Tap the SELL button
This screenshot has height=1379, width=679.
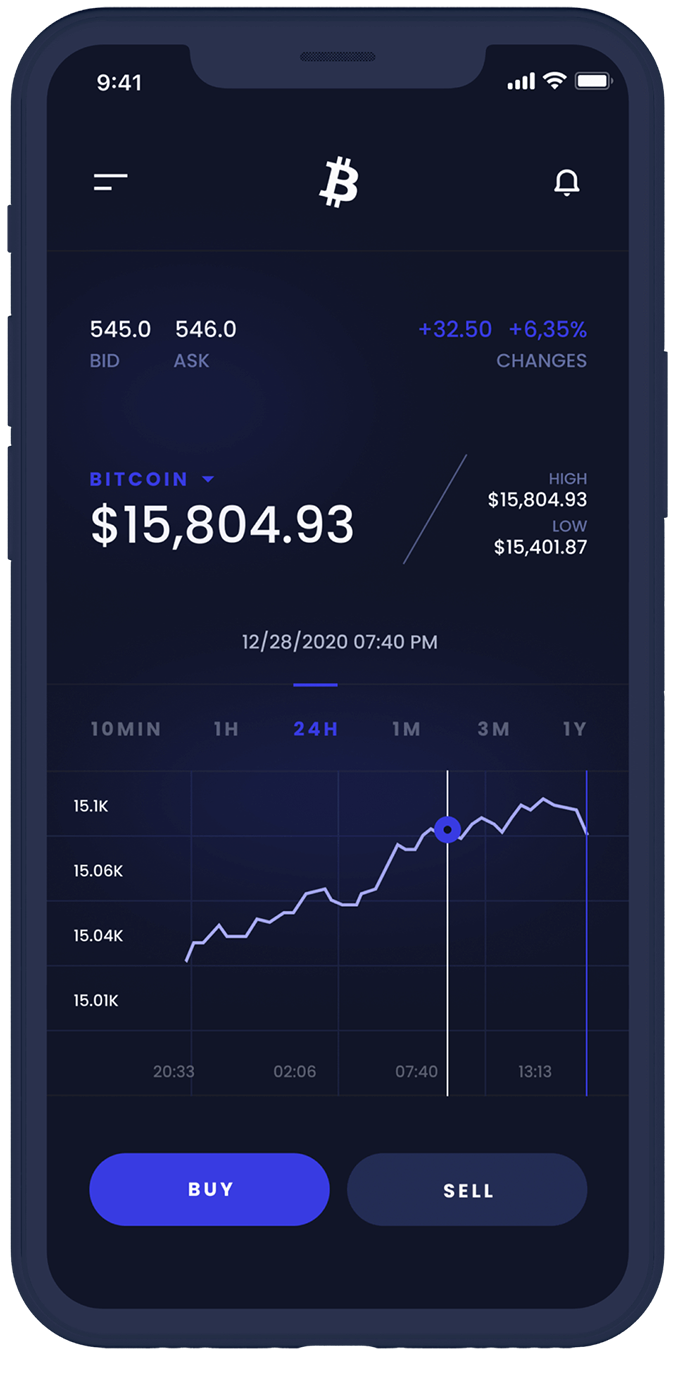[467, 1190]
